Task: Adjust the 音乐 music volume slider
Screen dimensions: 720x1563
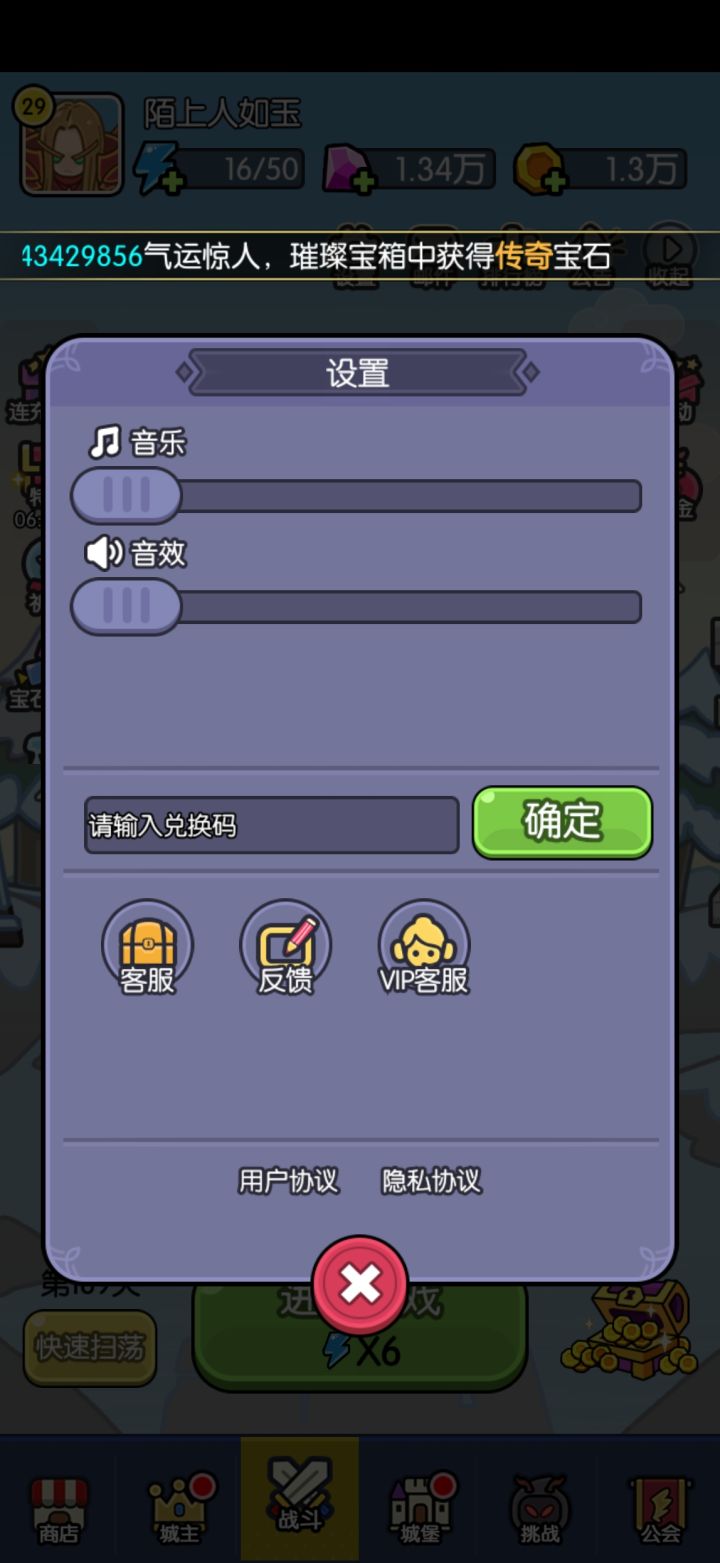Action: pyautogui.click(x=126, y=496)
